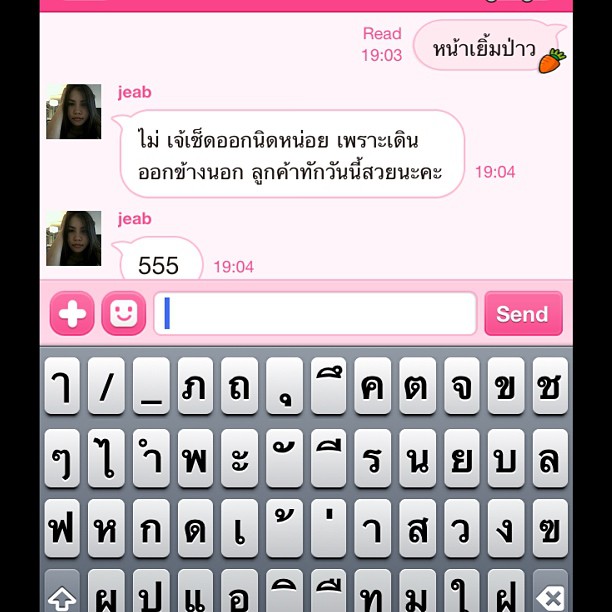Viewport: 612px width, 612px height.
Task: Tap the backspace key on the keyboard
Action: [x=550, y=595]
